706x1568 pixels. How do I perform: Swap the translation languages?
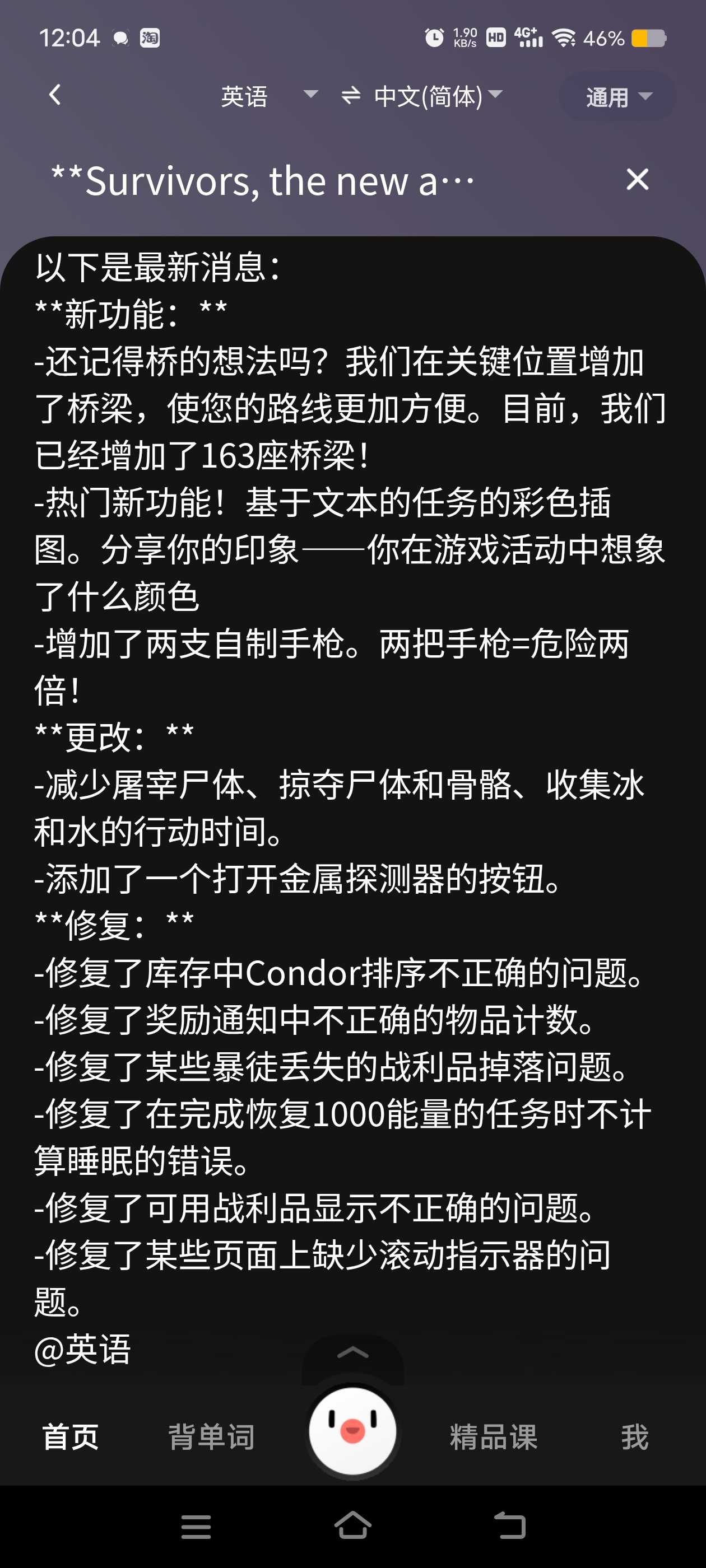351,95
